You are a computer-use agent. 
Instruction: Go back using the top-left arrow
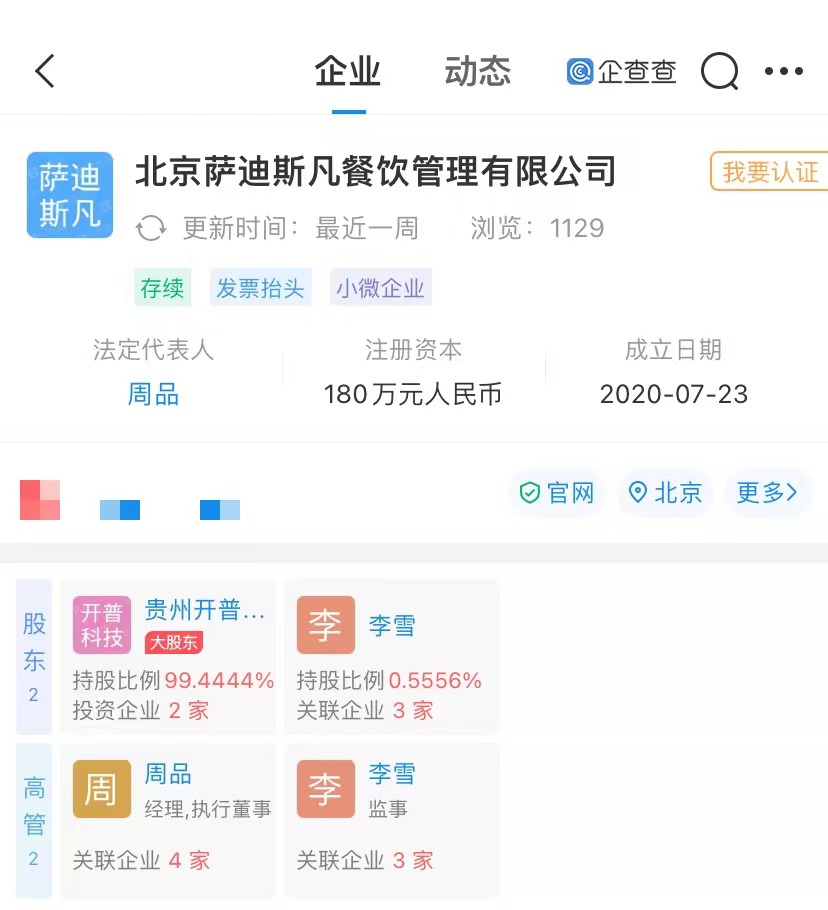tap(45, 72)
